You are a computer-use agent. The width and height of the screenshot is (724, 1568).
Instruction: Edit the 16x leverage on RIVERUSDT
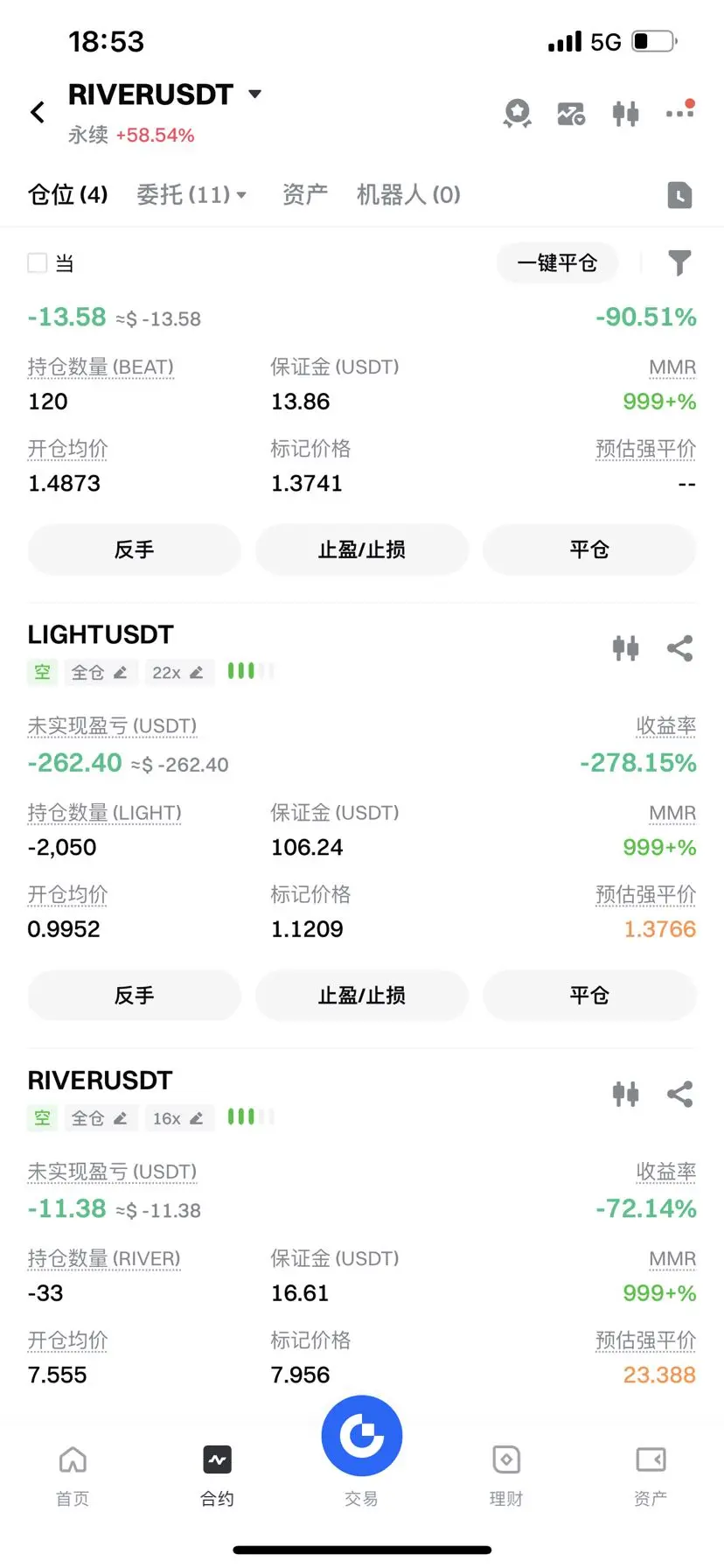178,1117
